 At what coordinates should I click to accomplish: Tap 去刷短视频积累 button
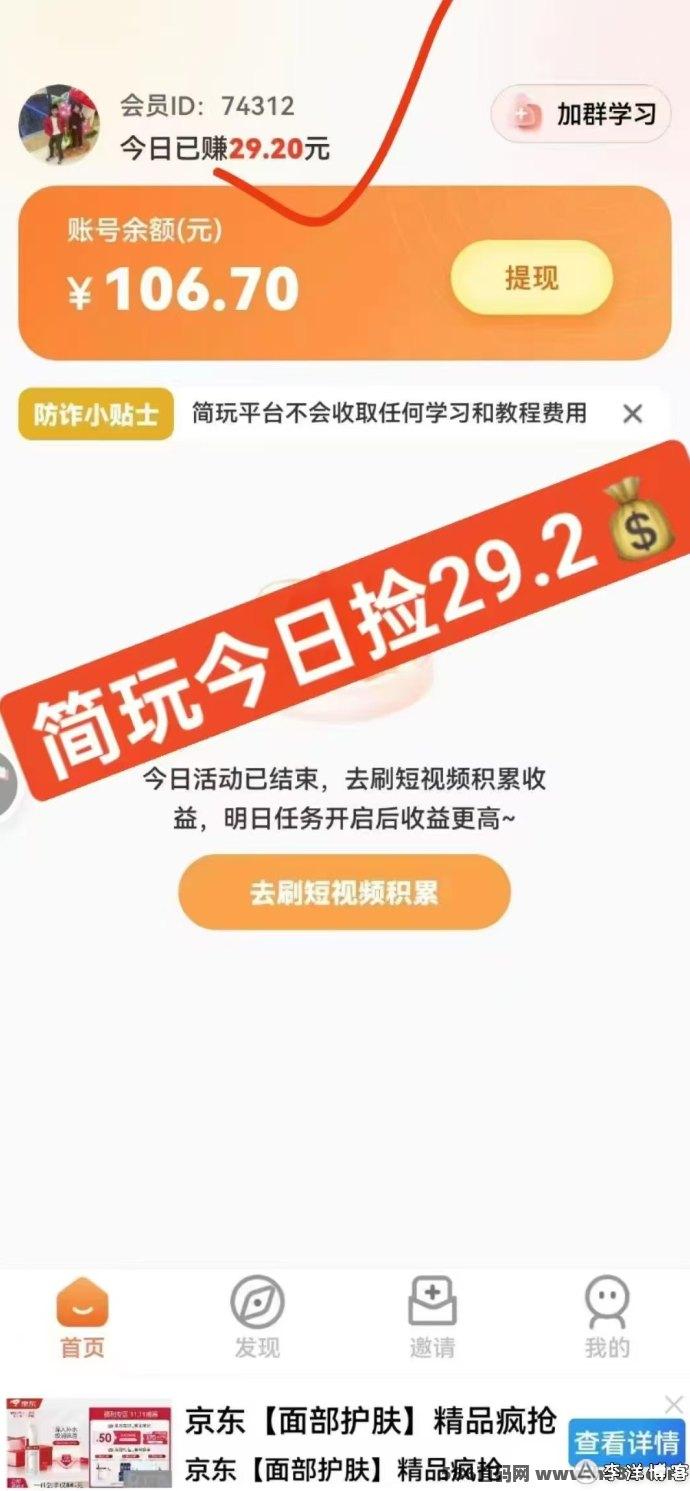click(x=344, y=892)
